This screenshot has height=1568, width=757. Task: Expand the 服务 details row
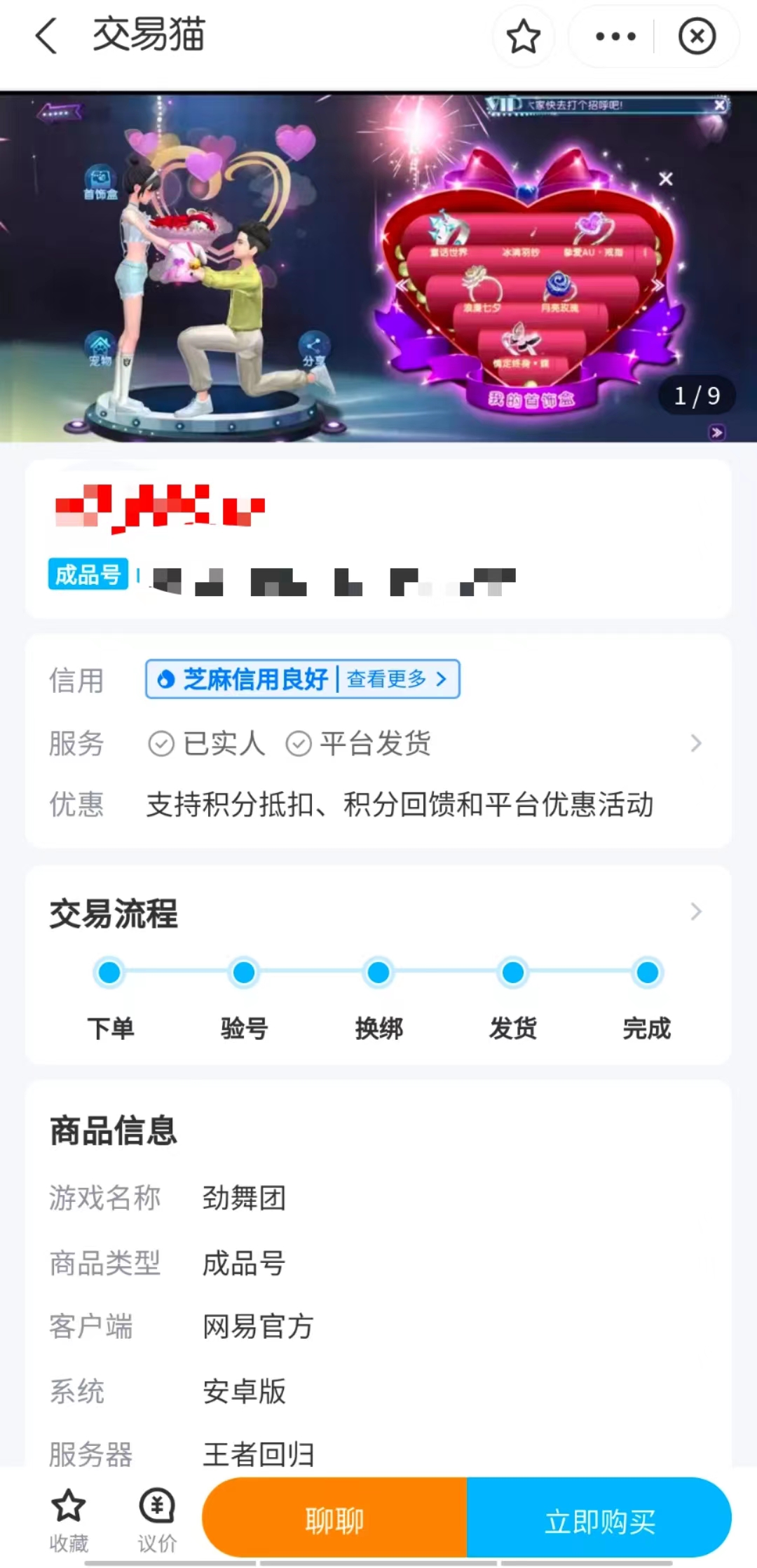click(695, 743)
